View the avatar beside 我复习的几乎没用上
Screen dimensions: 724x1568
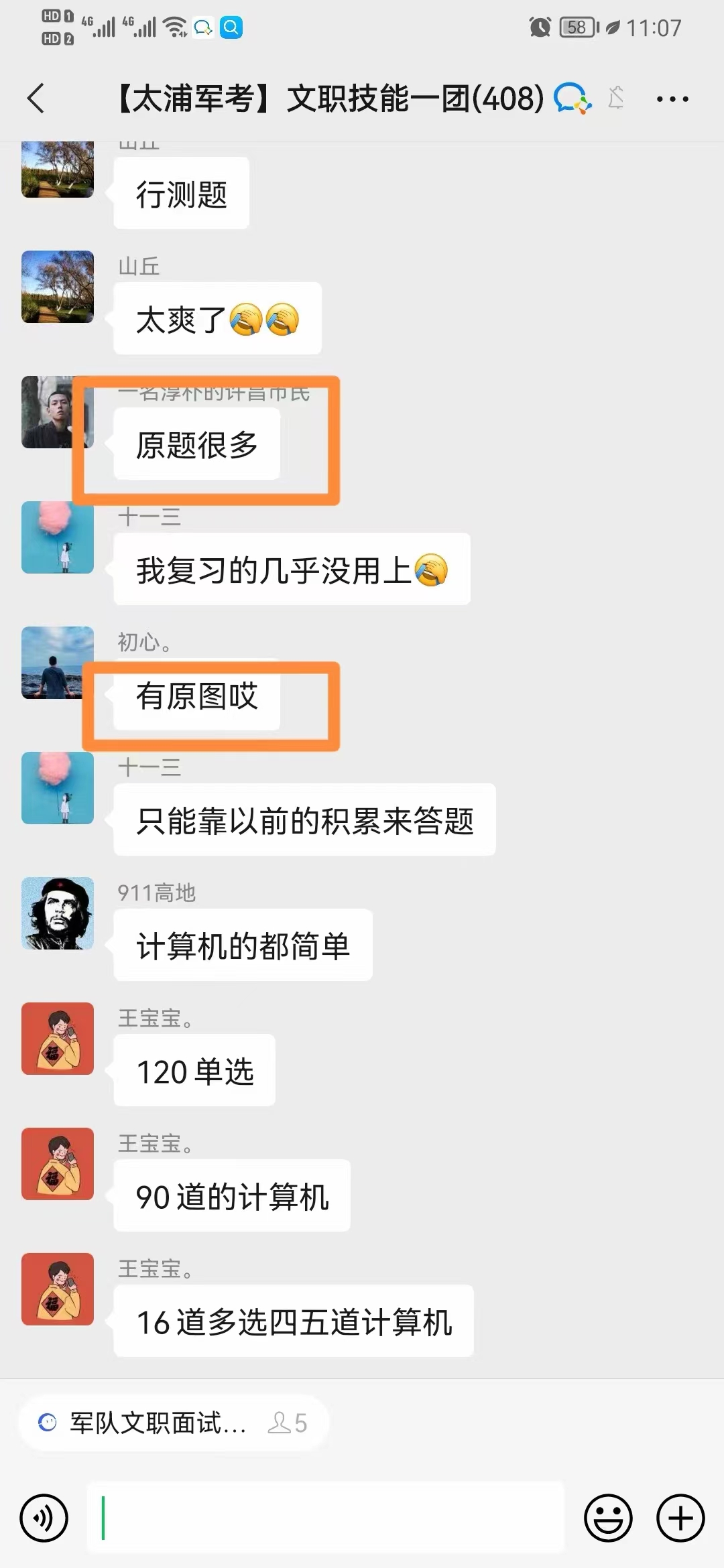point(58,537)
